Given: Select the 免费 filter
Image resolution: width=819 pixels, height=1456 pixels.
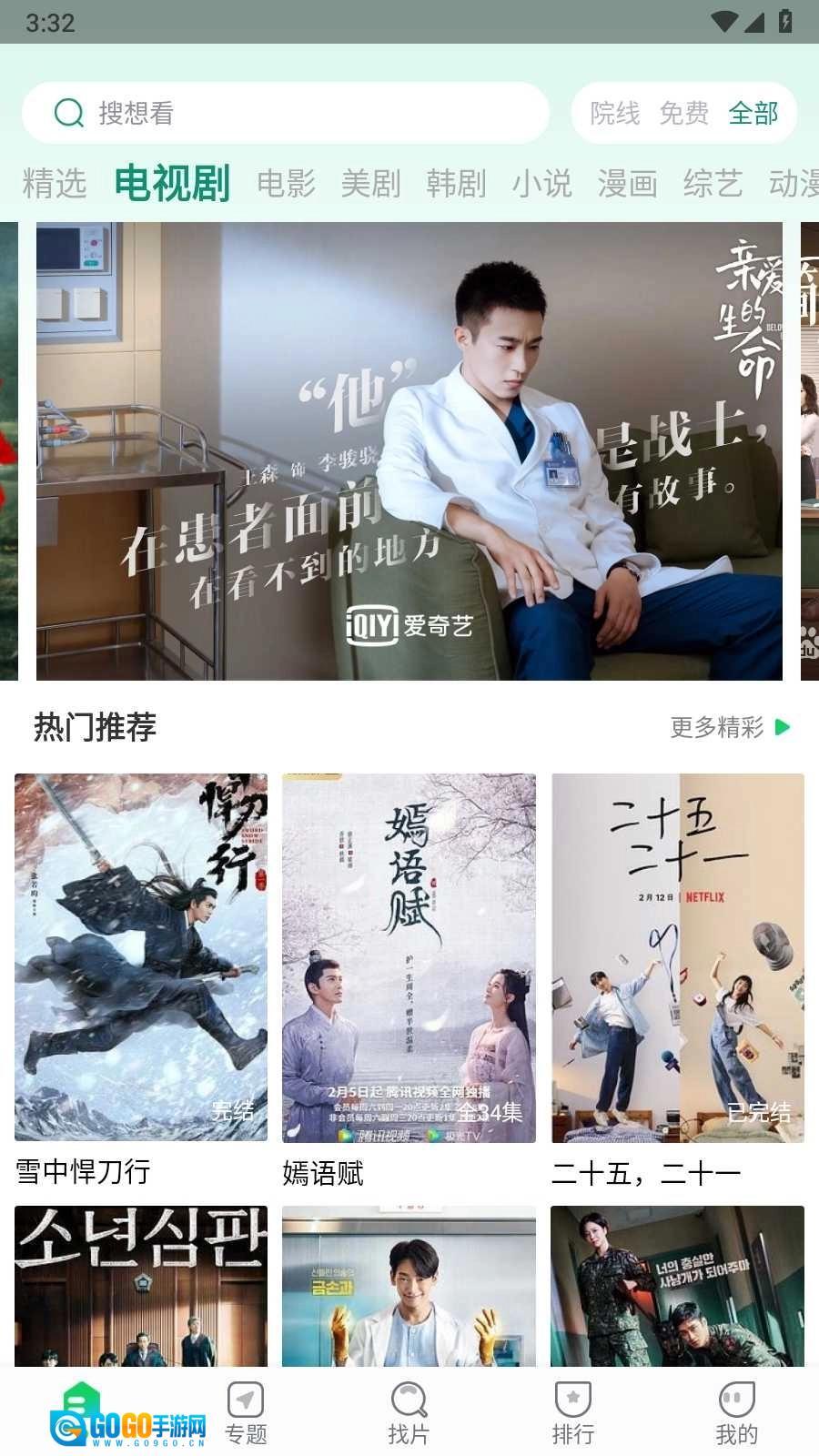Looking at the screenshot, I should (x=683, y=113).
